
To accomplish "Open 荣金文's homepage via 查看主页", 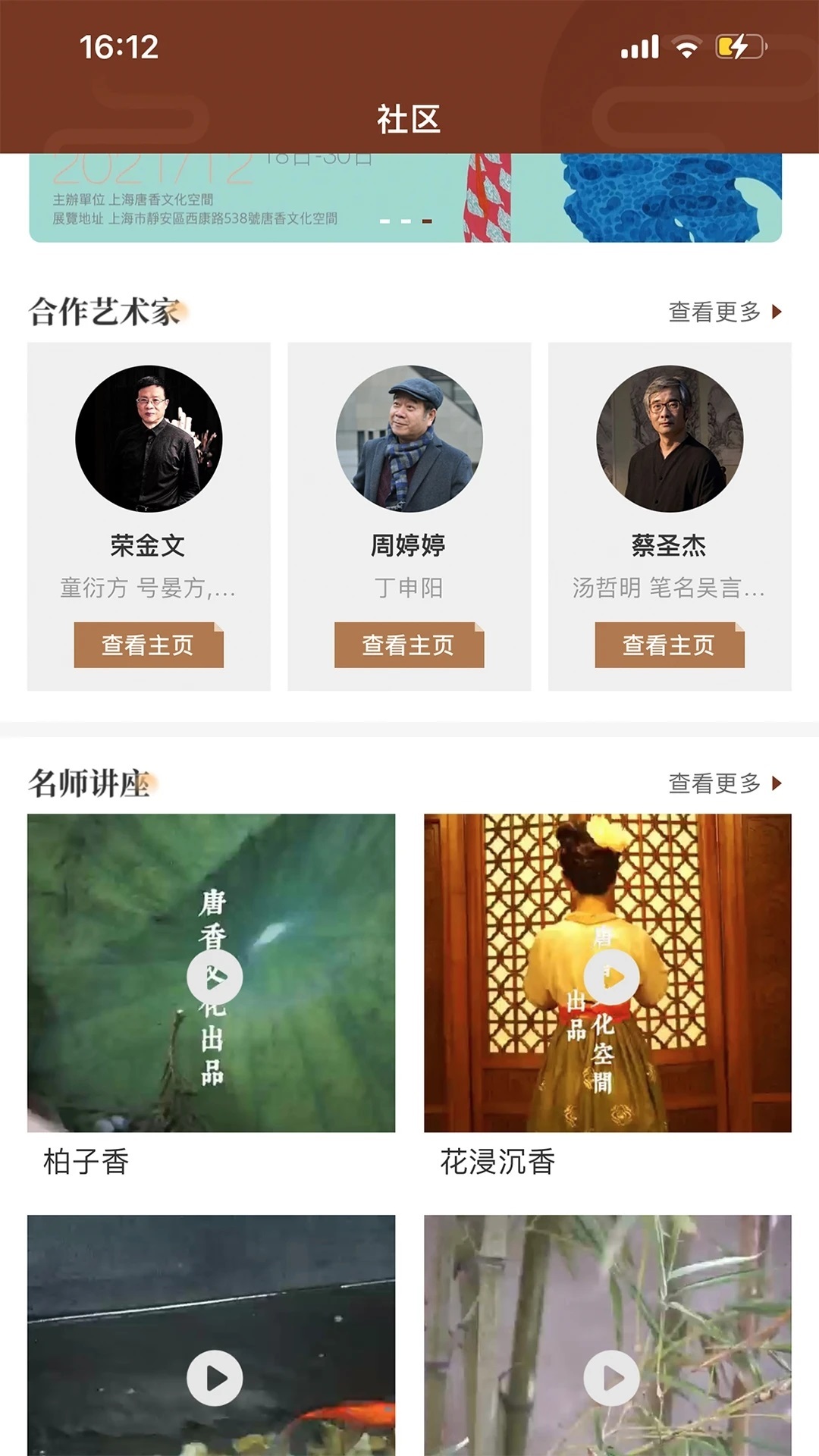I will [x=149, y=646].
